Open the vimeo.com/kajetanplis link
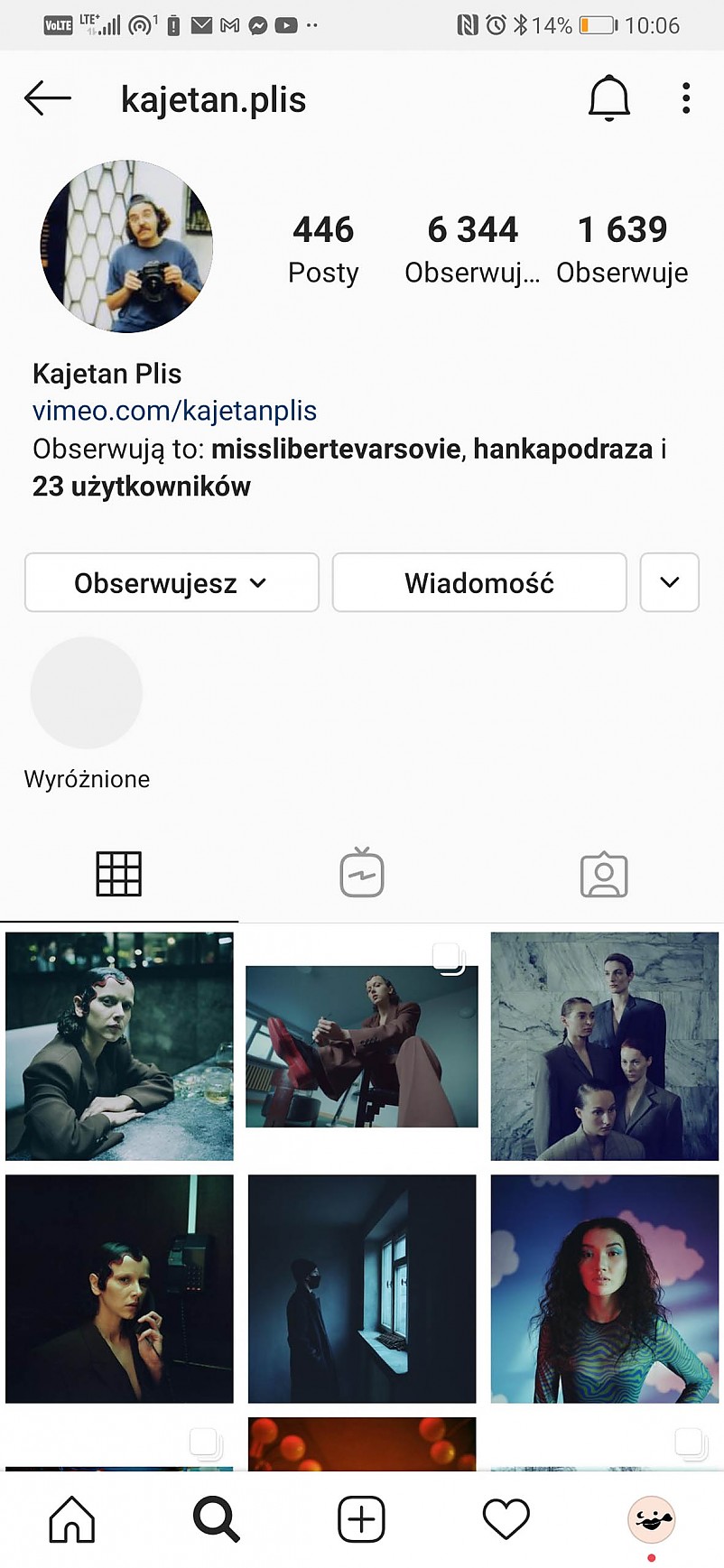Image resolution: width=724 pixels, height=1568 pixels. click(x=174, y=411)
